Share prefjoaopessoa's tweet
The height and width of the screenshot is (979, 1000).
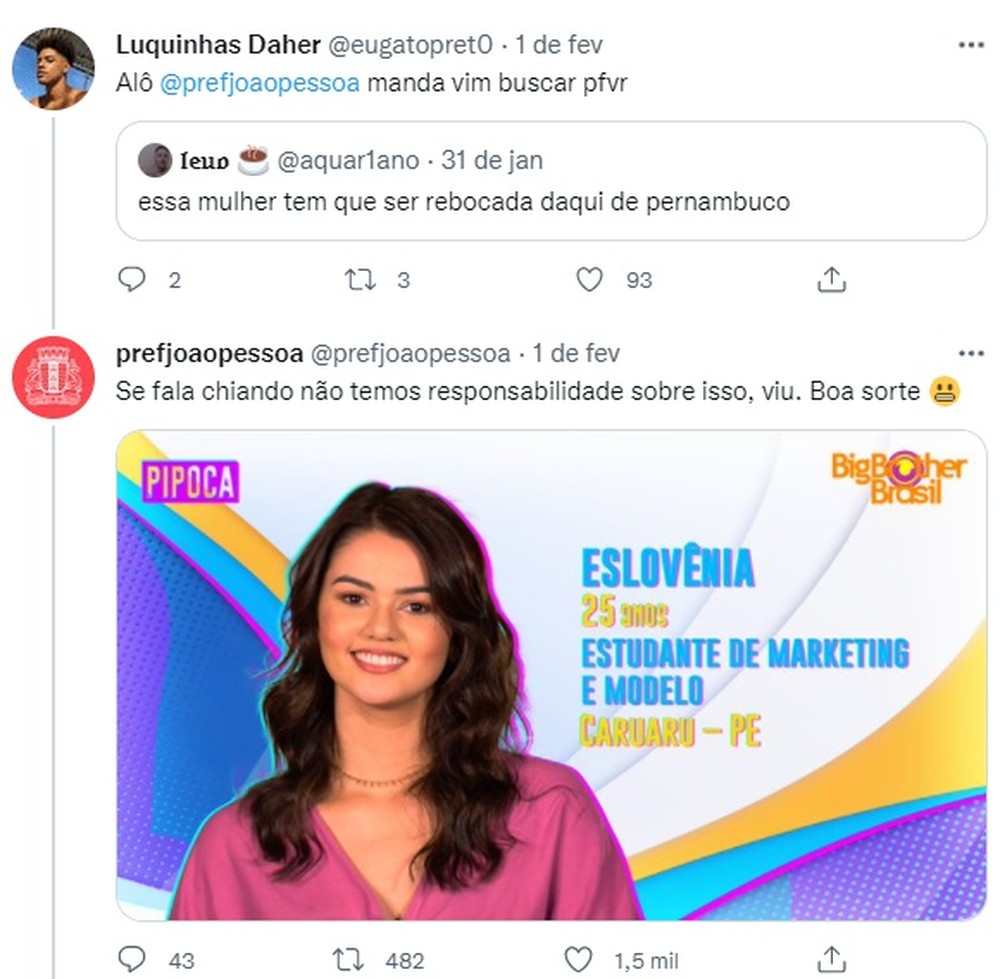pos(831,959)
